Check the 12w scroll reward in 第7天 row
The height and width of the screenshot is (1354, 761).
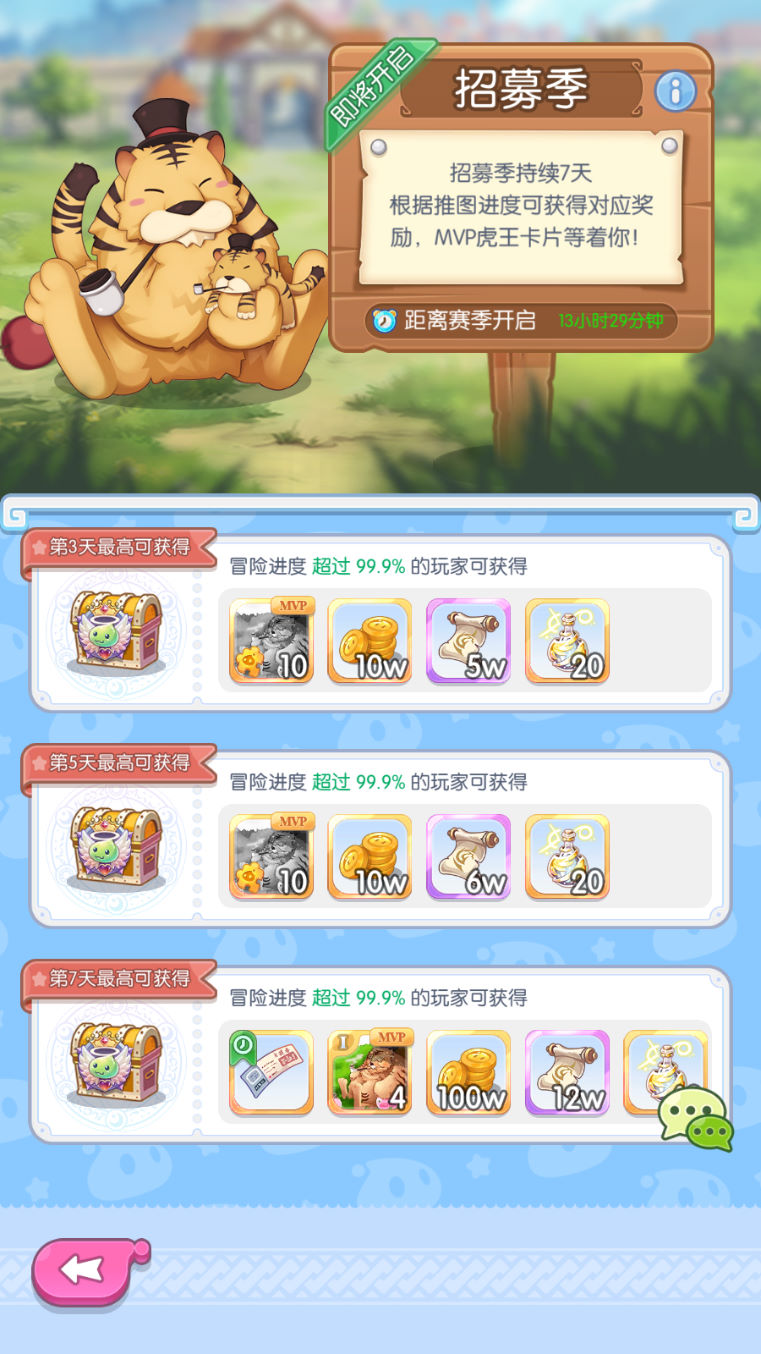tap(567, 1073)
